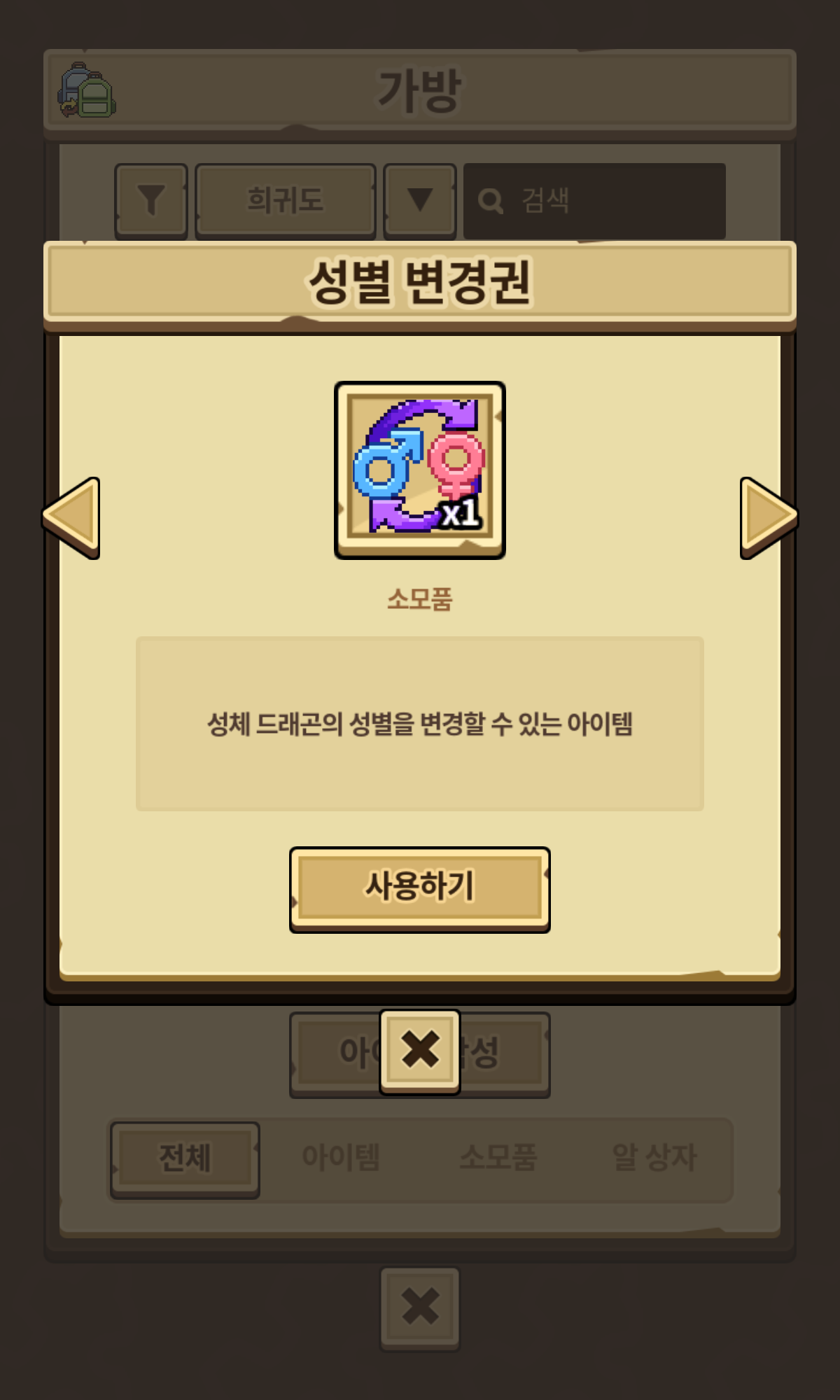Viewport: 840px width, 1400px height.
Task: Go to the previous item with the left arrow
Action: pos(72,517)
